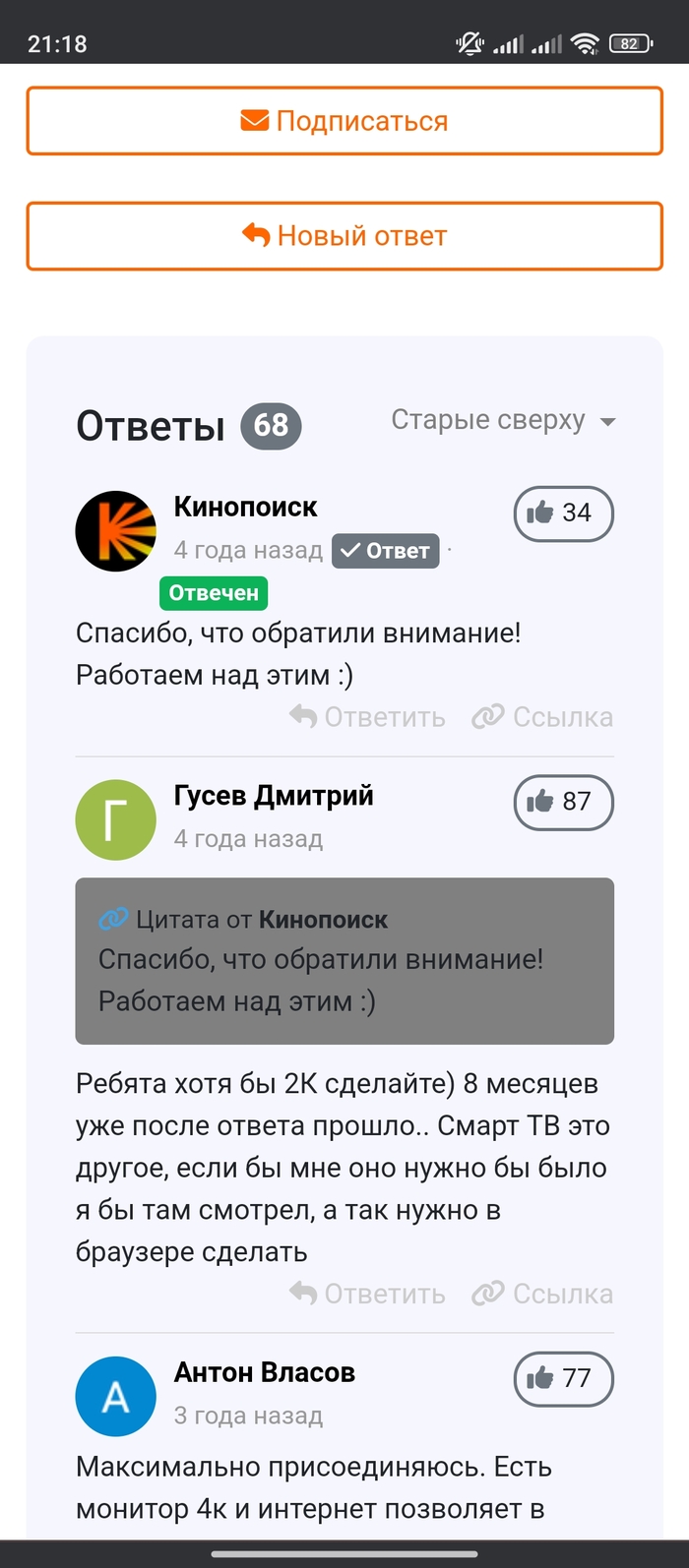
Task: Reply to Кинопоиск's comment via Ответить
Action: [368, 717]
